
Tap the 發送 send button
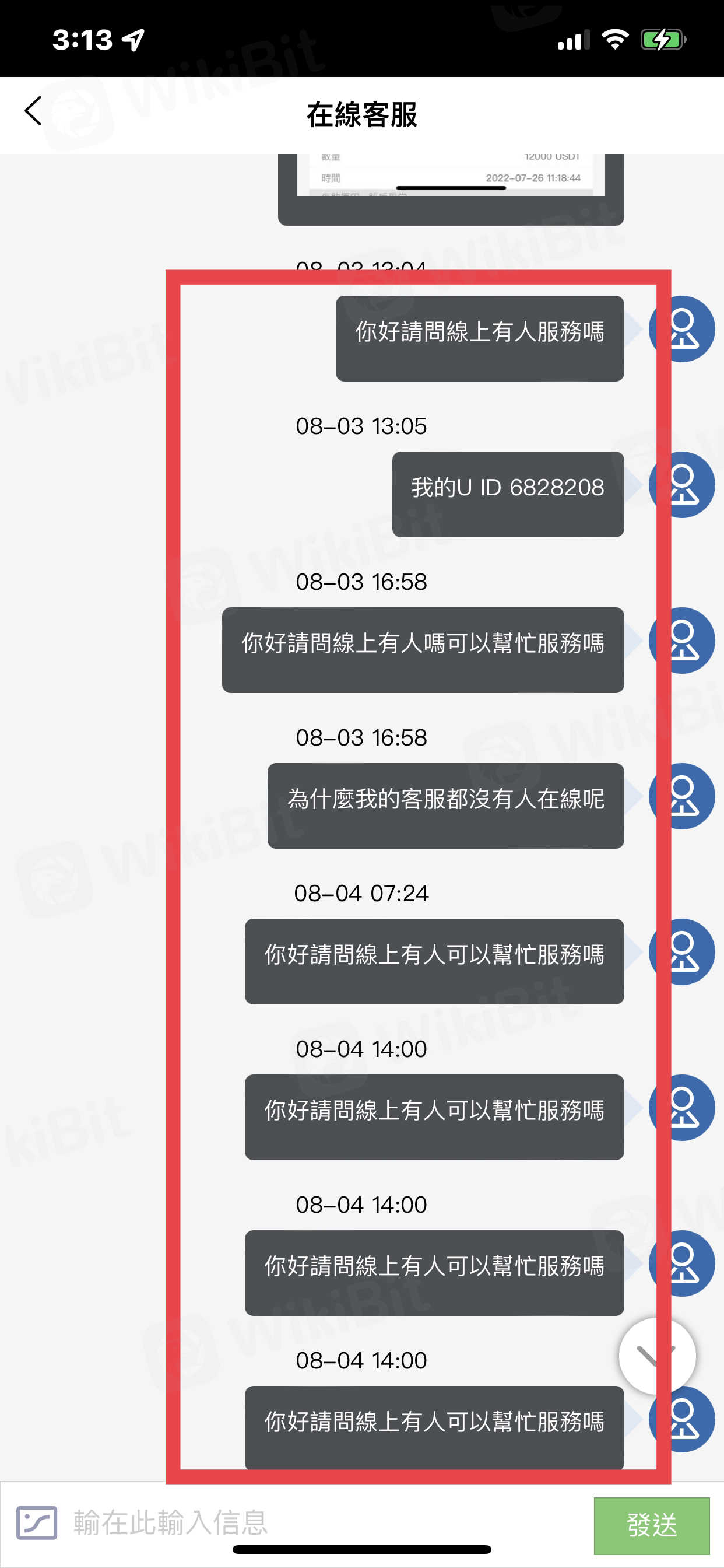point(651,1525)
